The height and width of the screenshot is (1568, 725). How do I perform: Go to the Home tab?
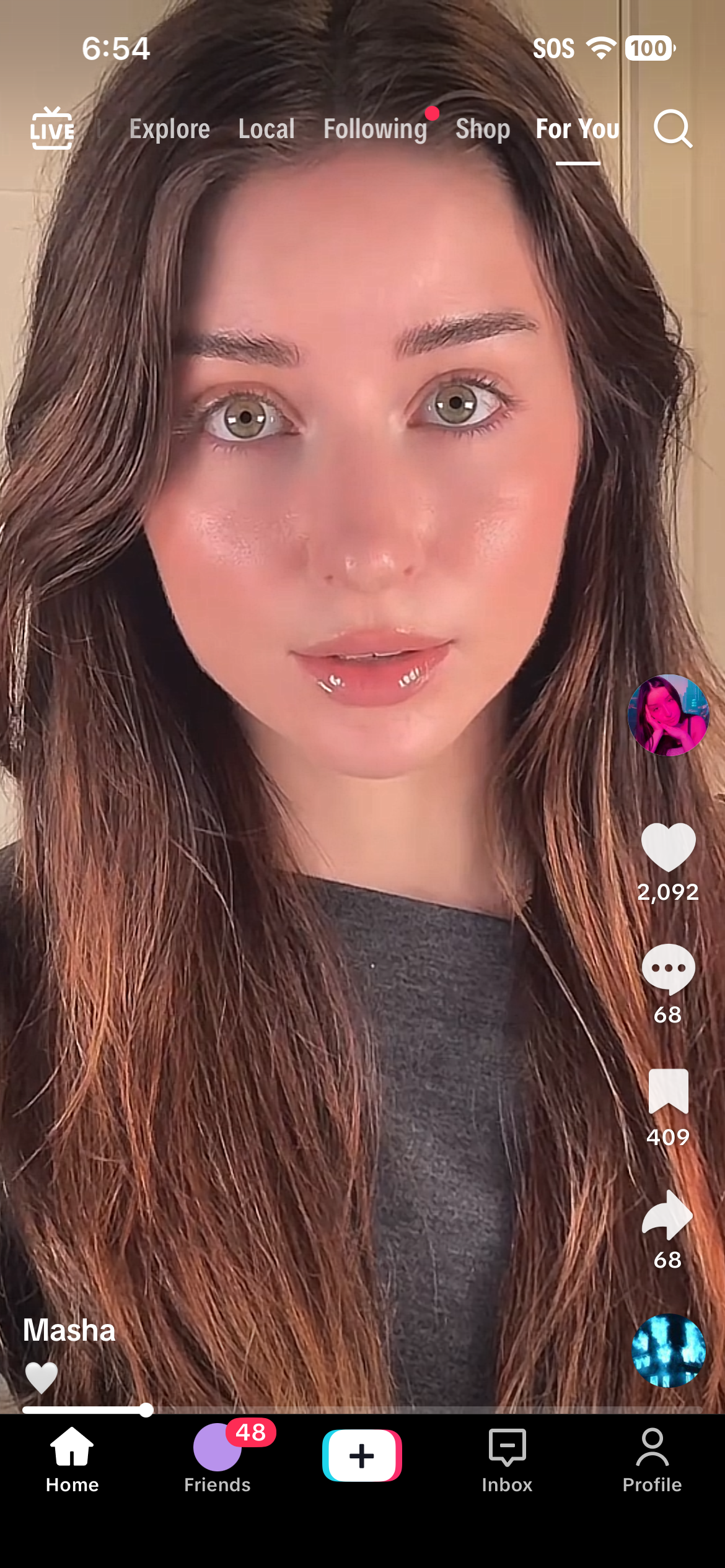72,1460
